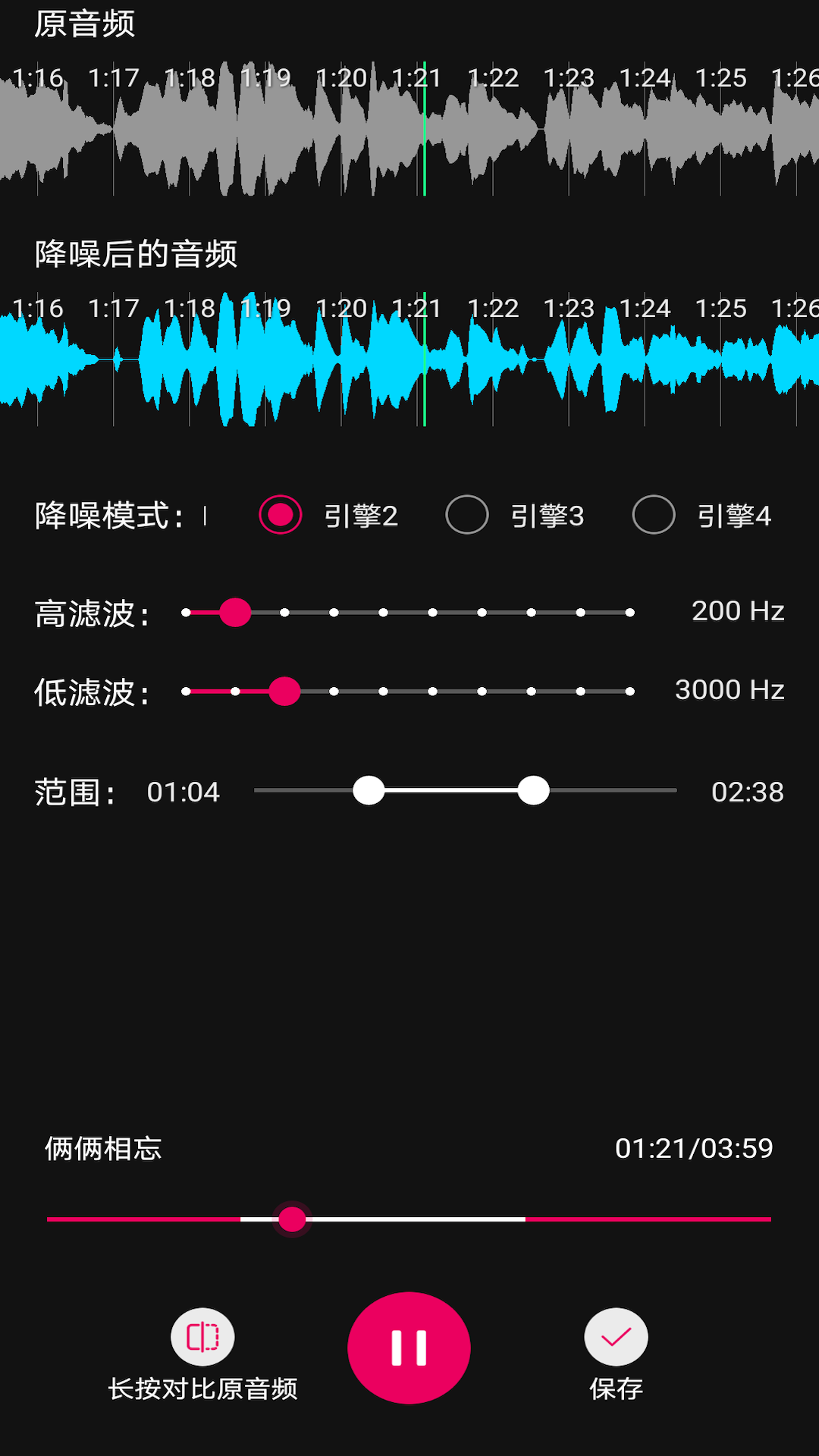
Task: Click the 高滤波 slider handle at 200 Hz
Action: [x=236, y=612]
